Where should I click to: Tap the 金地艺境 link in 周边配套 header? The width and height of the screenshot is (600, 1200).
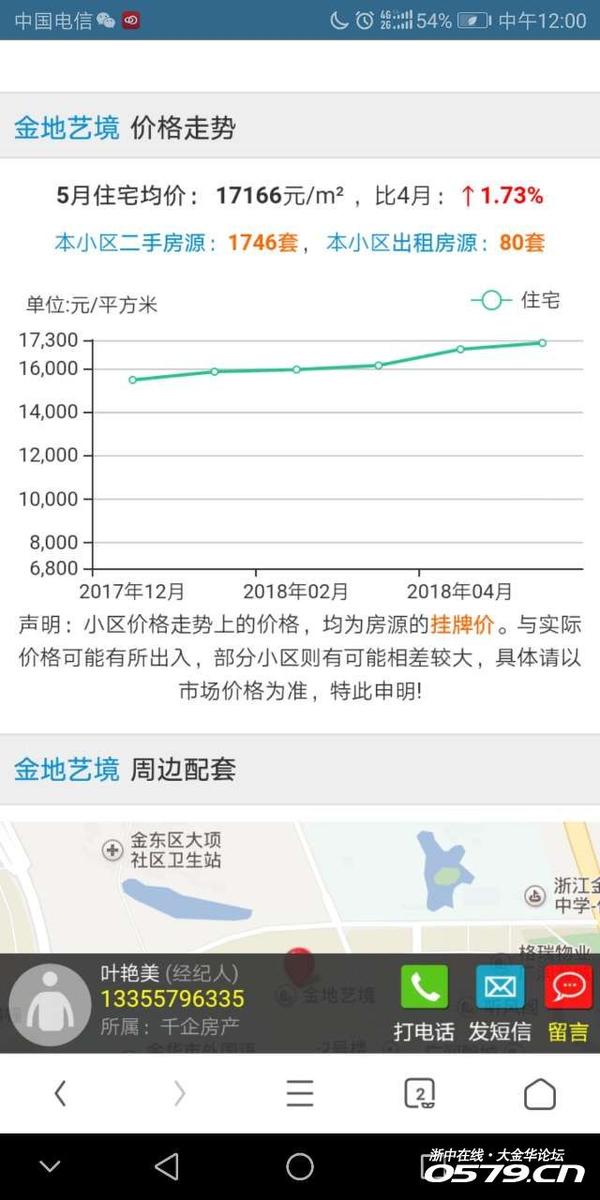(66, 769)
